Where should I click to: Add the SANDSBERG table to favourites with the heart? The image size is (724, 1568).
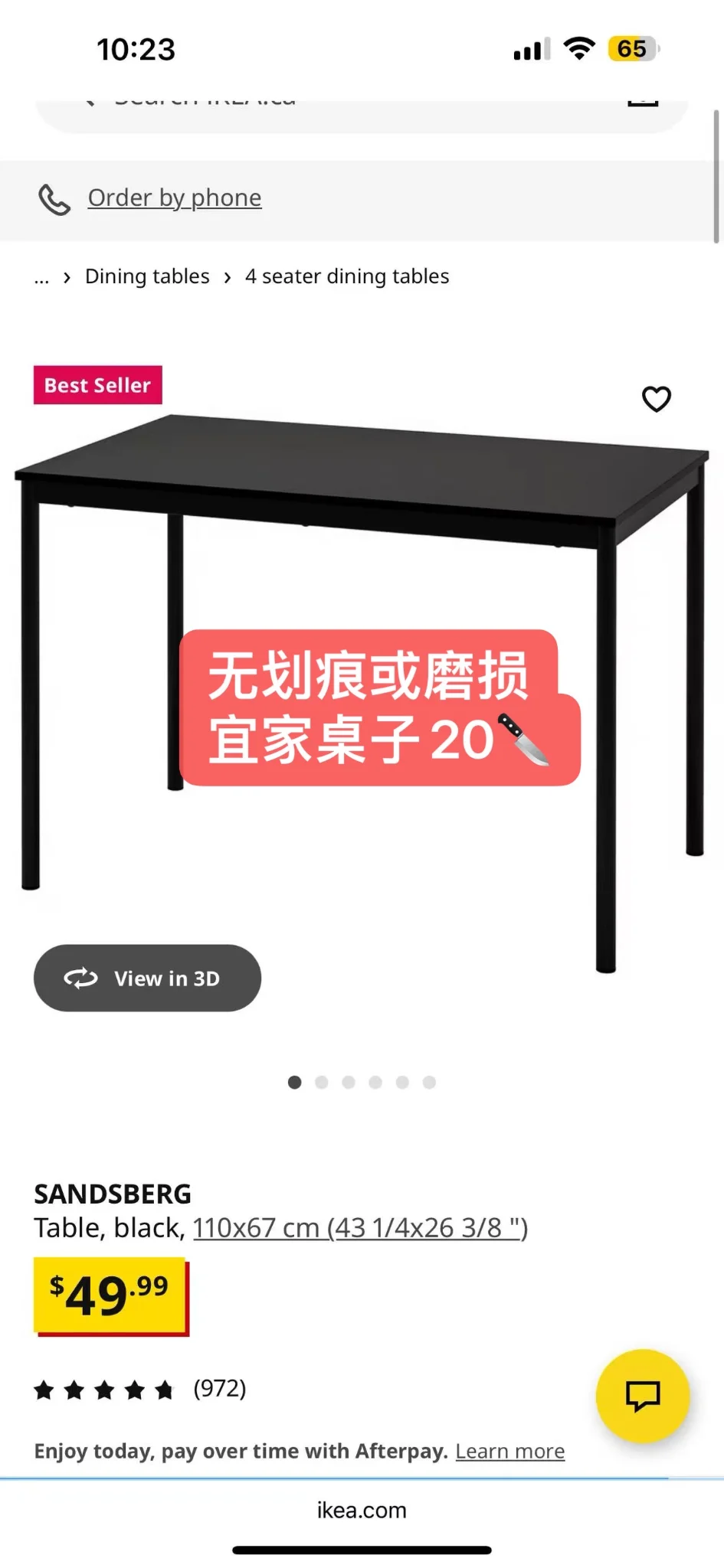point(656,399)
